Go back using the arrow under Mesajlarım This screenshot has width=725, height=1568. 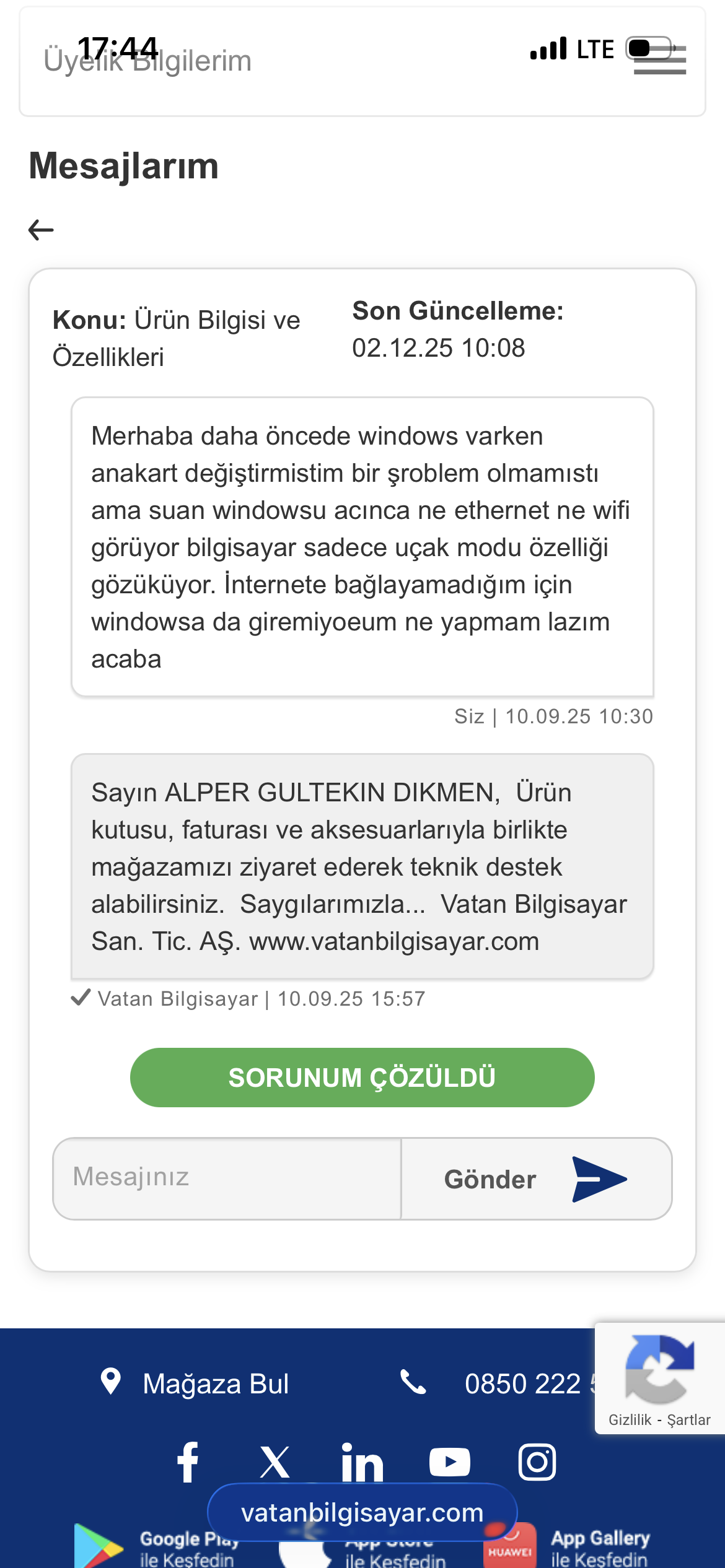tap(41, 230)
